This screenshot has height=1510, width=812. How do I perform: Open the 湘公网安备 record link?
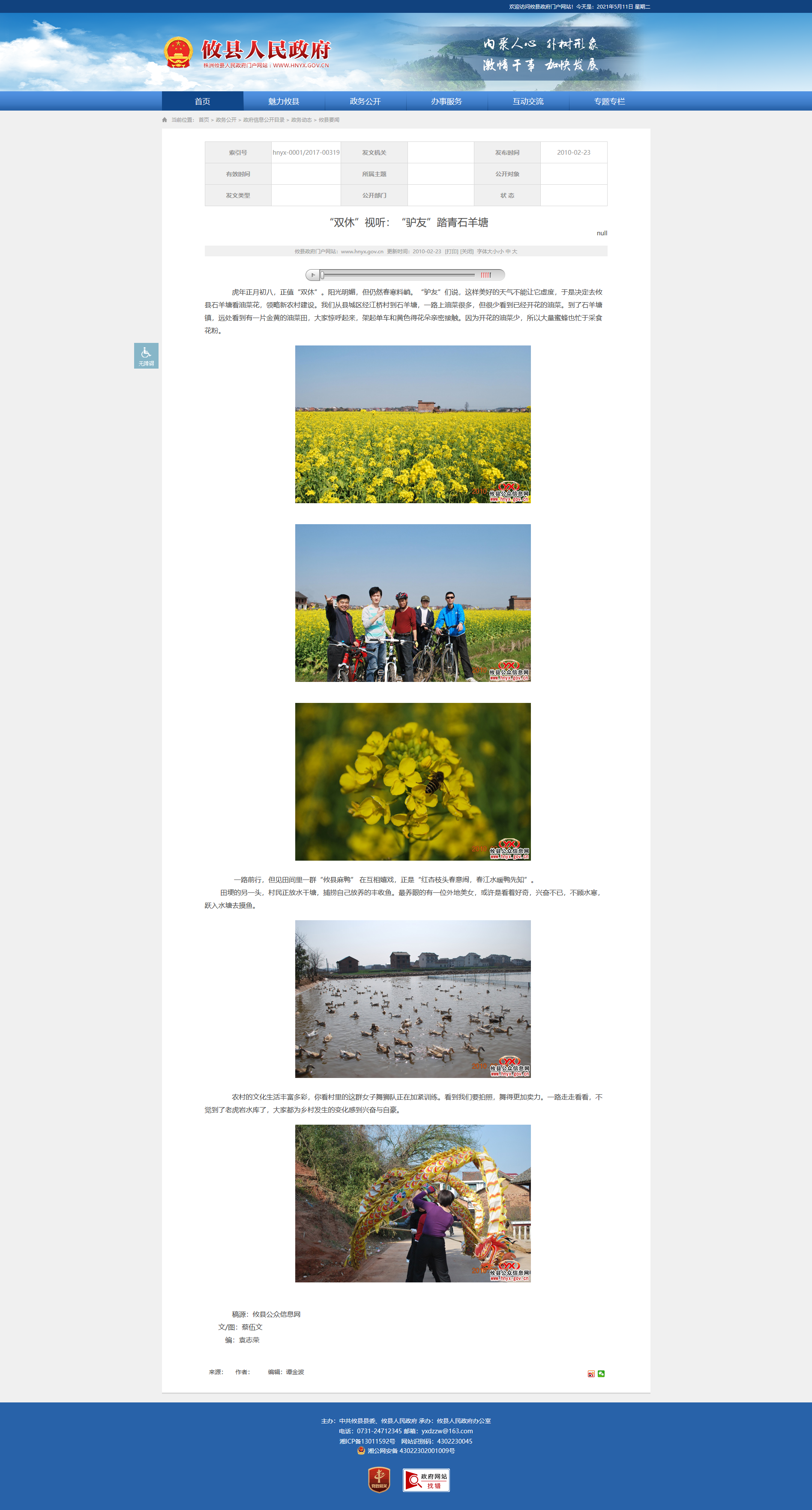tap(410, 1451)
